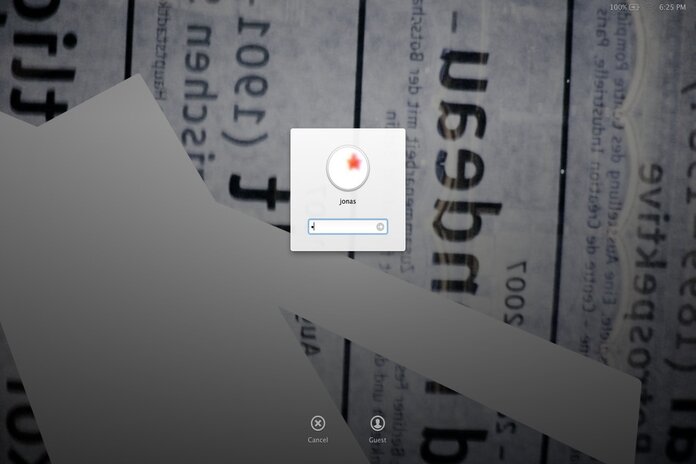This screenshot has width=696, height=464.
Task: Log in as Guest
Action: (x=377, y=423)
